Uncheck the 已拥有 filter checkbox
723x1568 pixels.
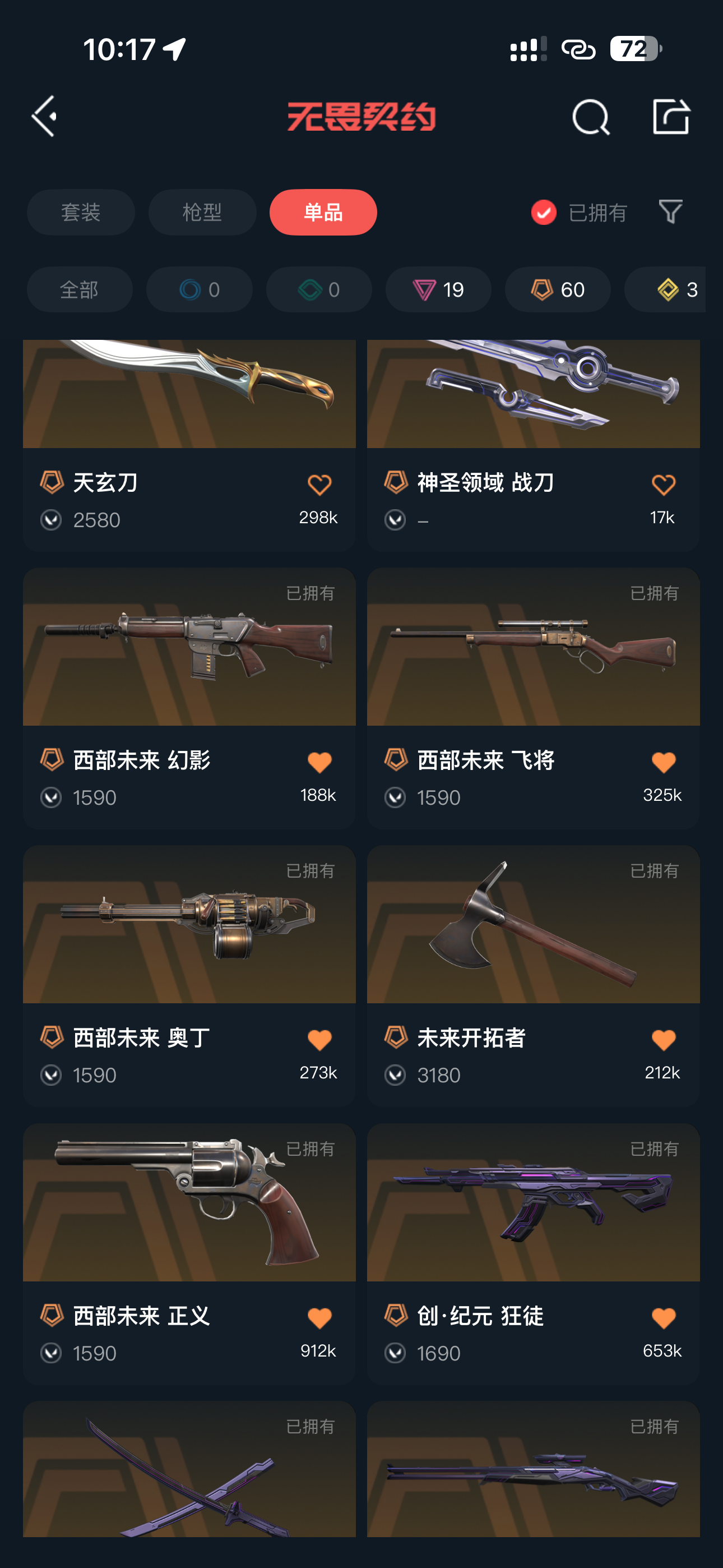544,213
